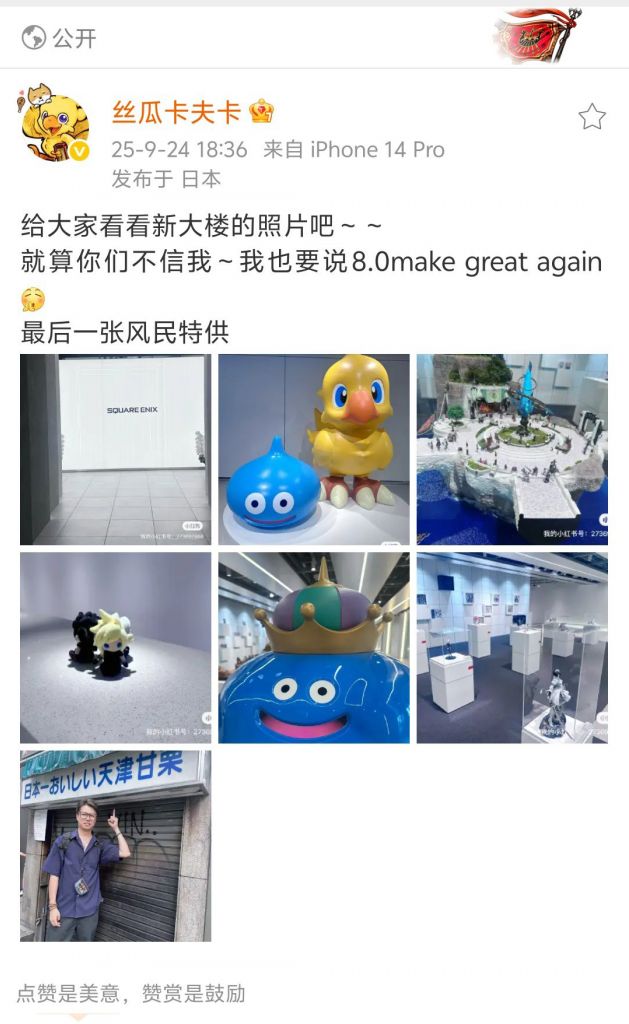Favorite this post with the star icon
The width and height of the screenshot is (629, 1024).
(592, 117)
